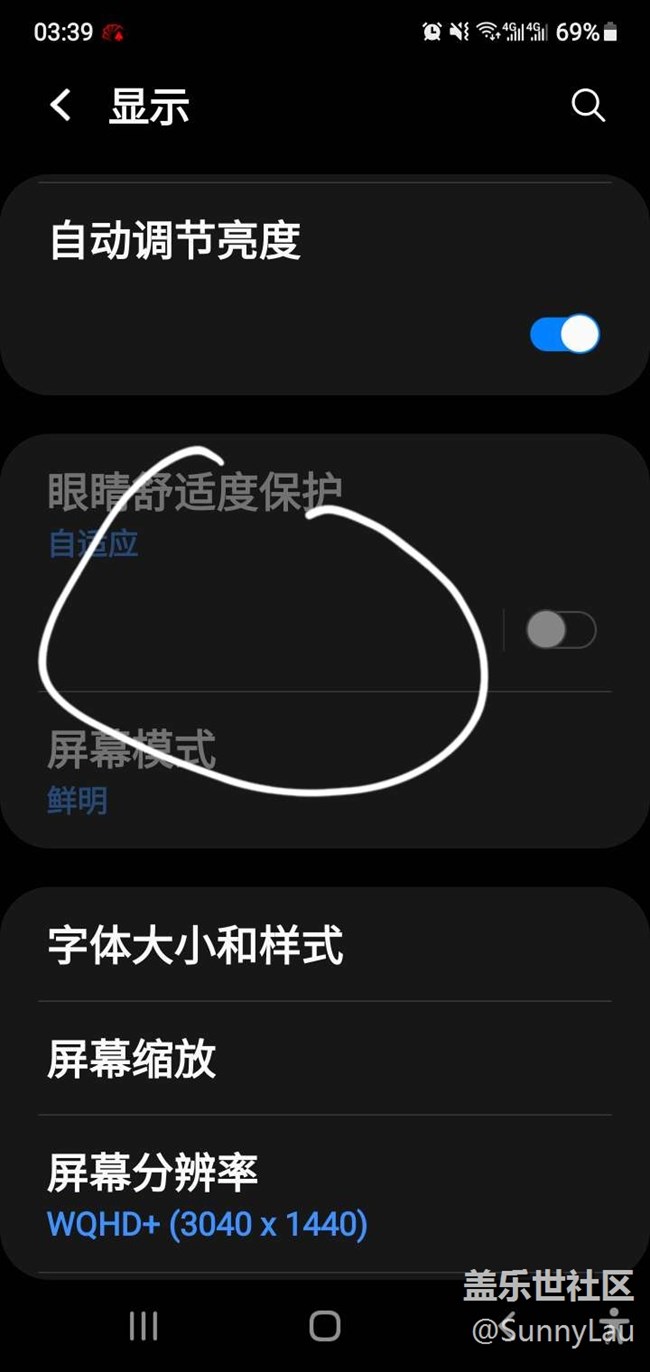The height and width of the screenshot is (1372, 650).
Task: Turn off the 自动调节亮度 switch
Action: point(565,334)
